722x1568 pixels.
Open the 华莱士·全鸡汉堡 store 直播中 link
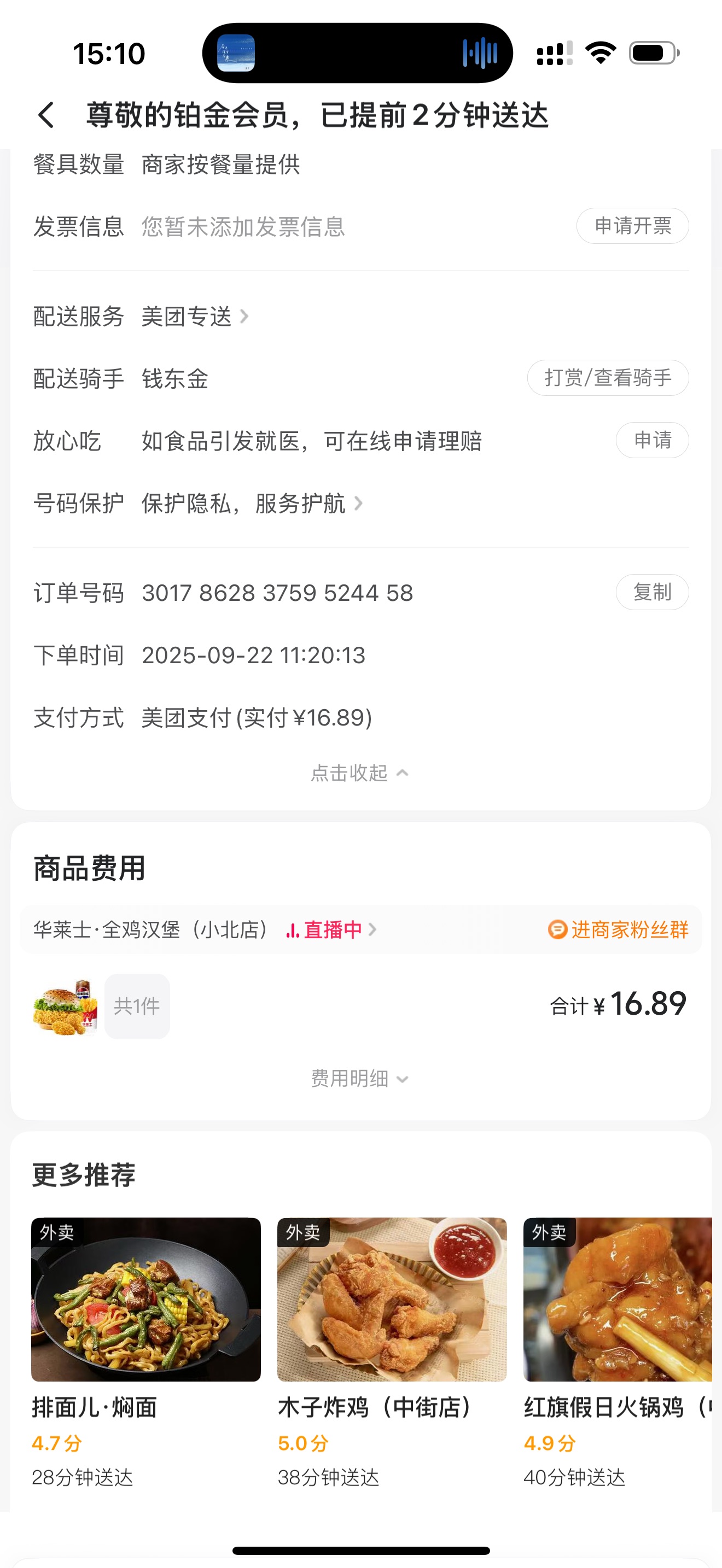330,930
